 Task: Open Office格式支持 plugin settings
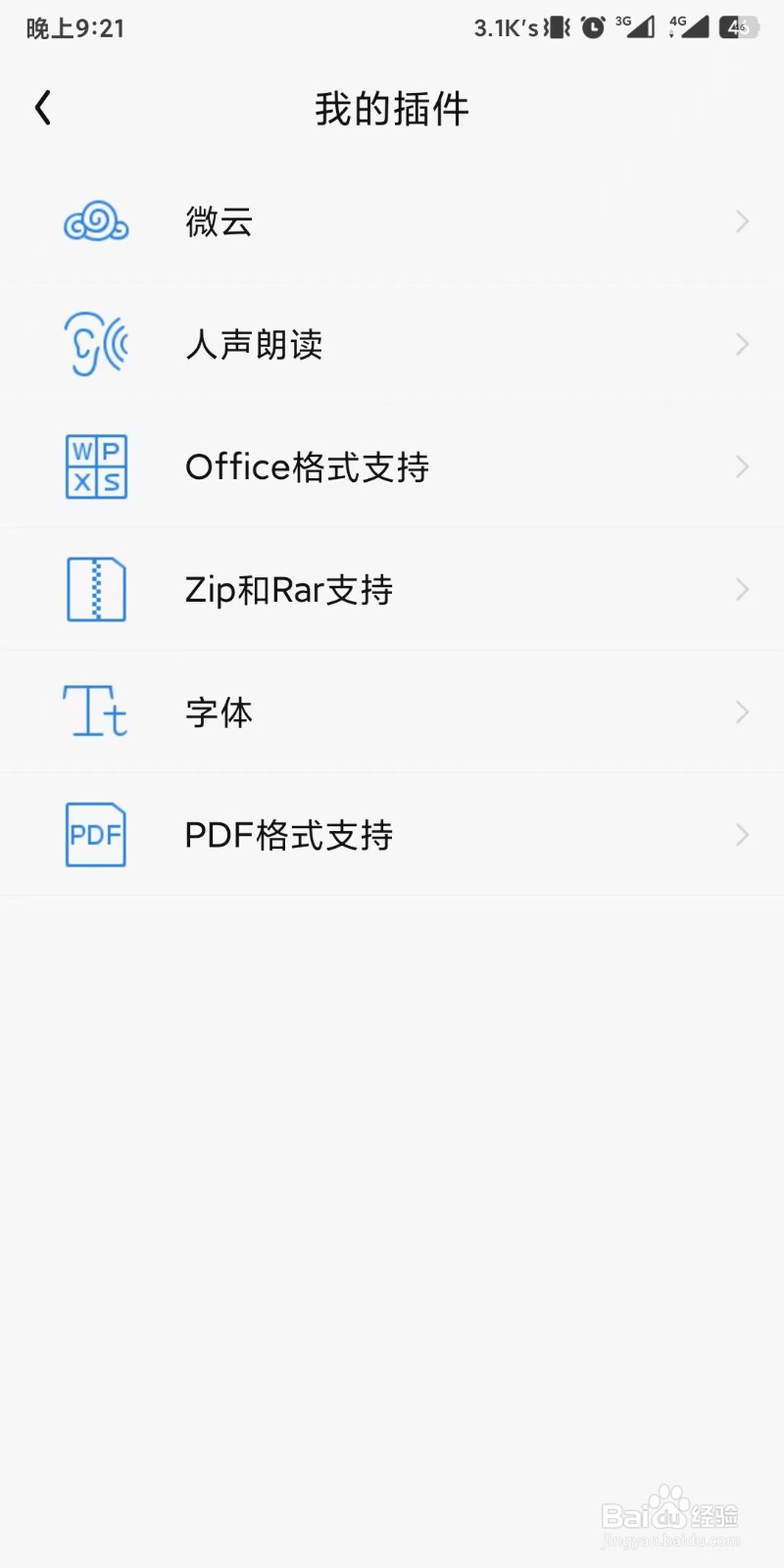(392, 467)
